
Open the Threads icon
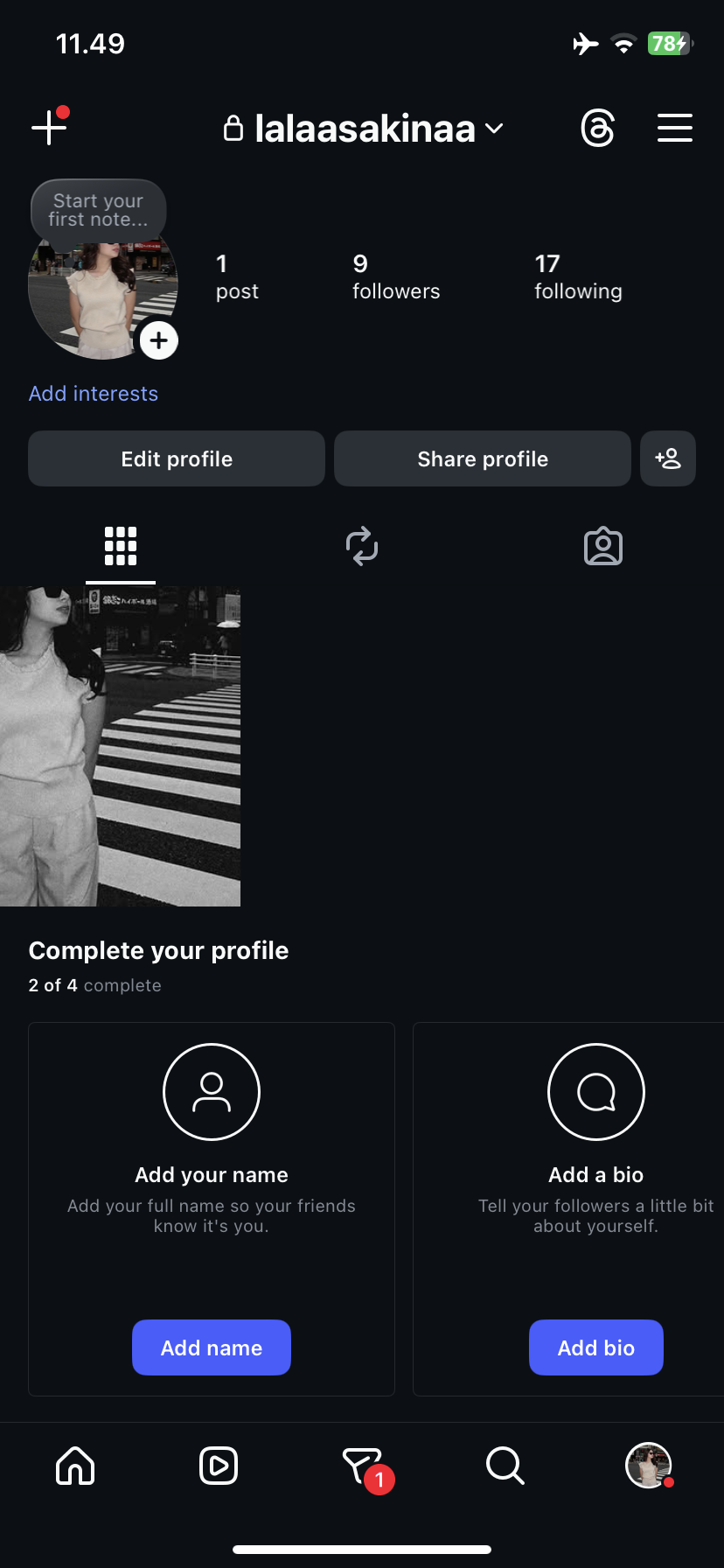point(598,128)
